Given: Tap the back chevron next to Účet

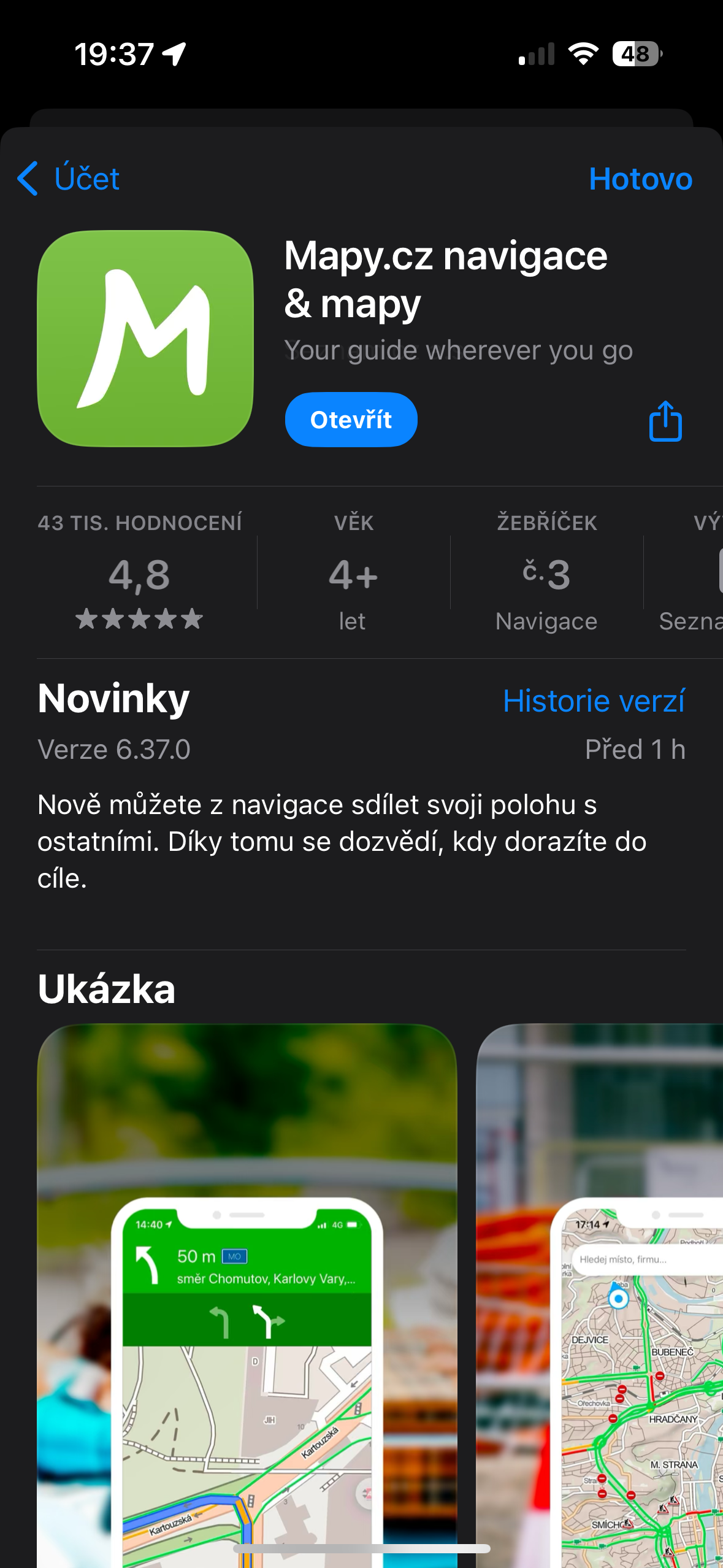Looking at the screenshot, I should [x=27, y=179].
